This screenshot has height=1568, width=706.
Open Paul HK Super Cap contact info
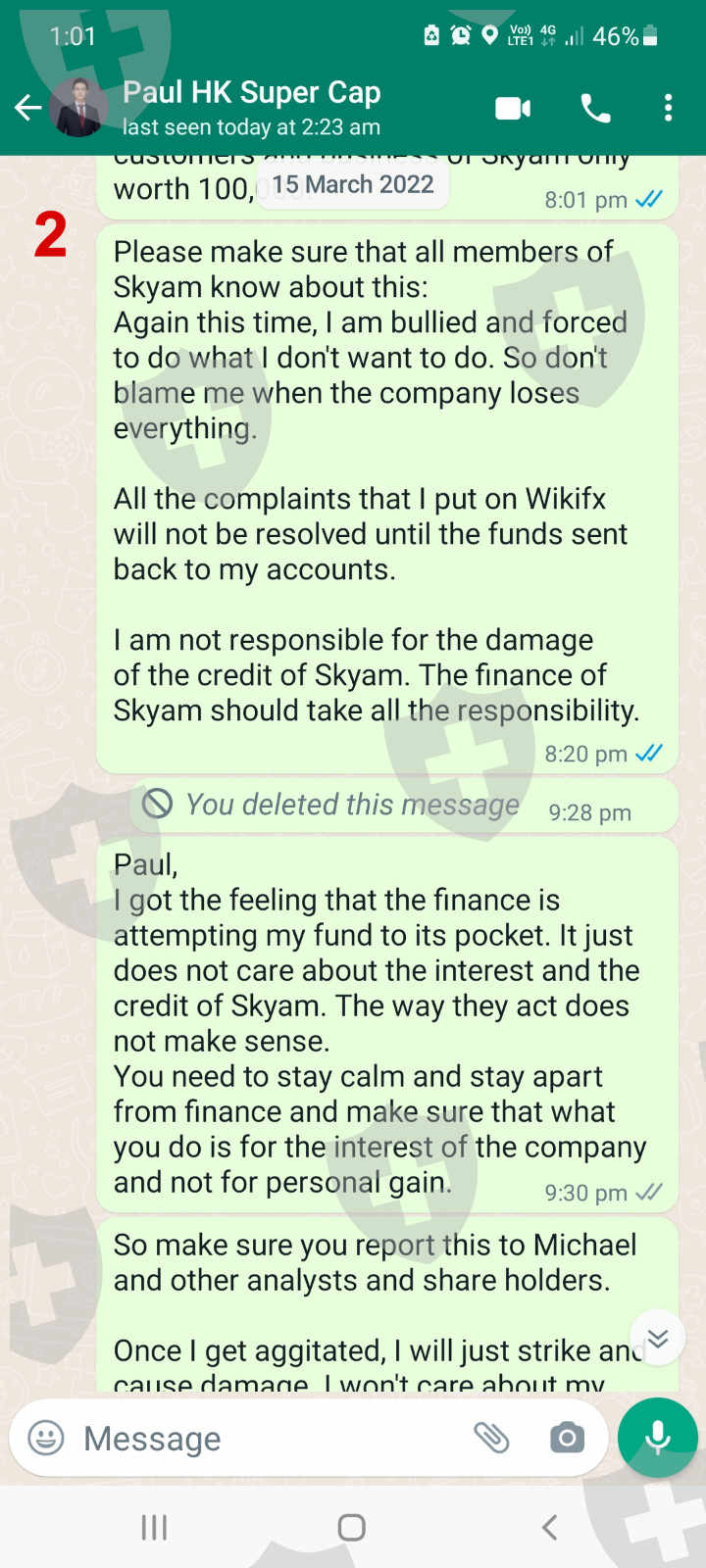(x=251, y=108)
